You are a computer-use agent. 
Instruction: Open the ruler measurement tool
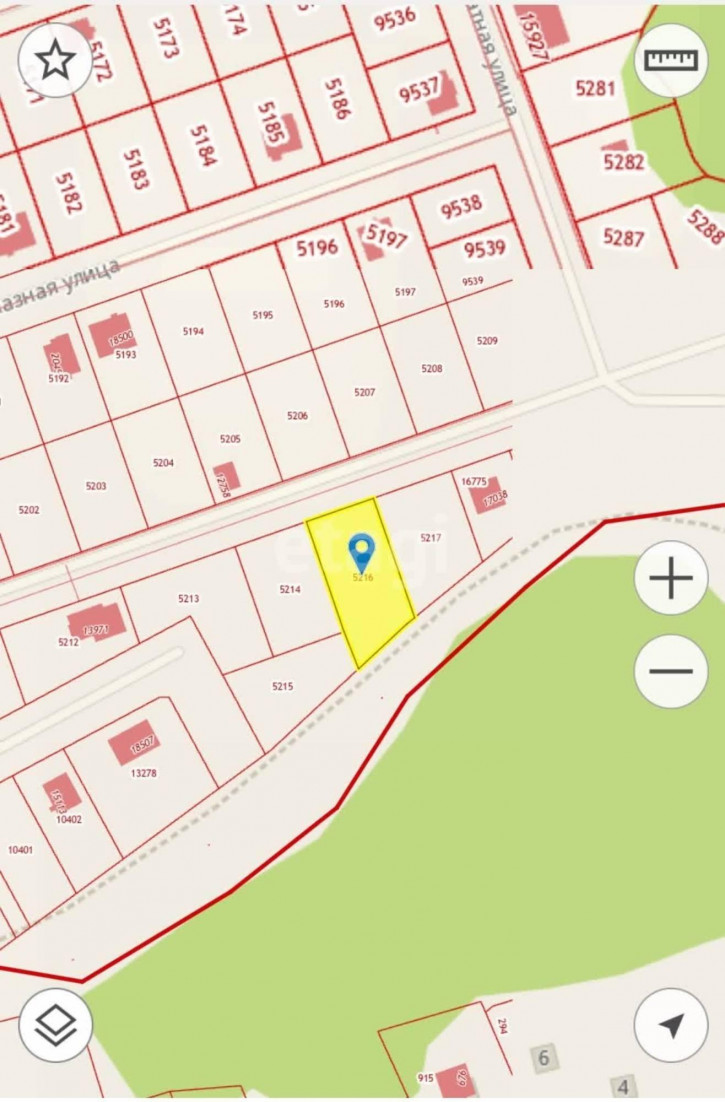click(671, 60)
